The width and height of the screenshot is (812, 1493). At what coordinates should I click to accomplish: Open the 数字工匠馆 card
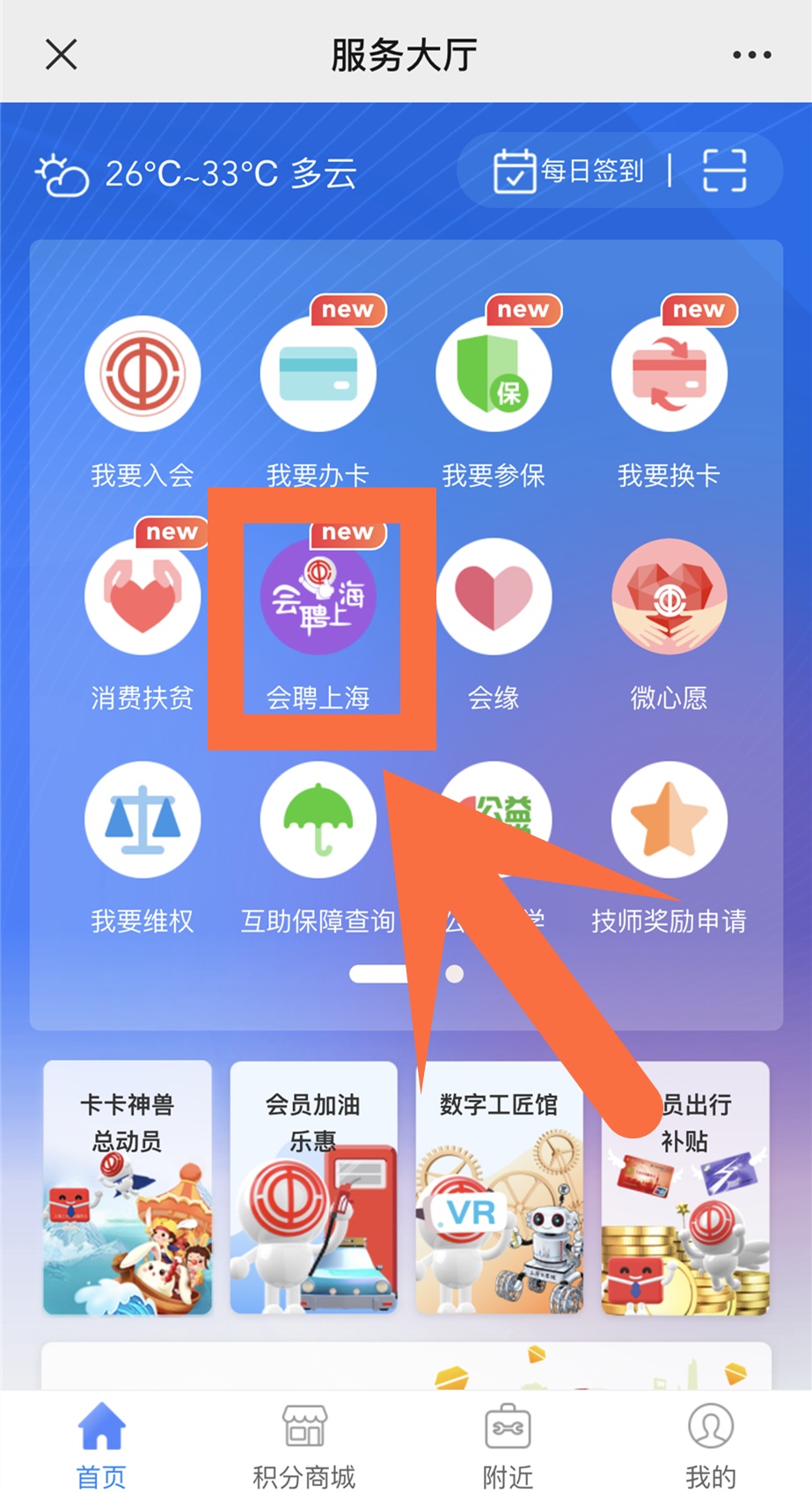499,1188
